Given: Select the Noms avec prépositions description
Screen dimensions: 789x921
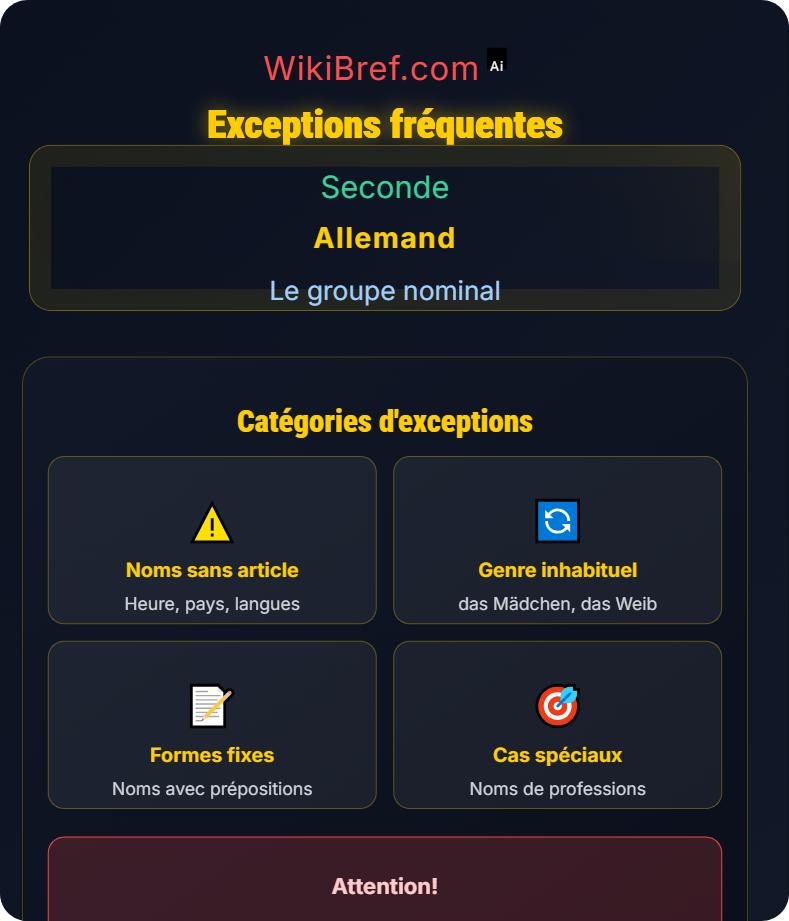Looking at the screenshot, I should 211,788.
